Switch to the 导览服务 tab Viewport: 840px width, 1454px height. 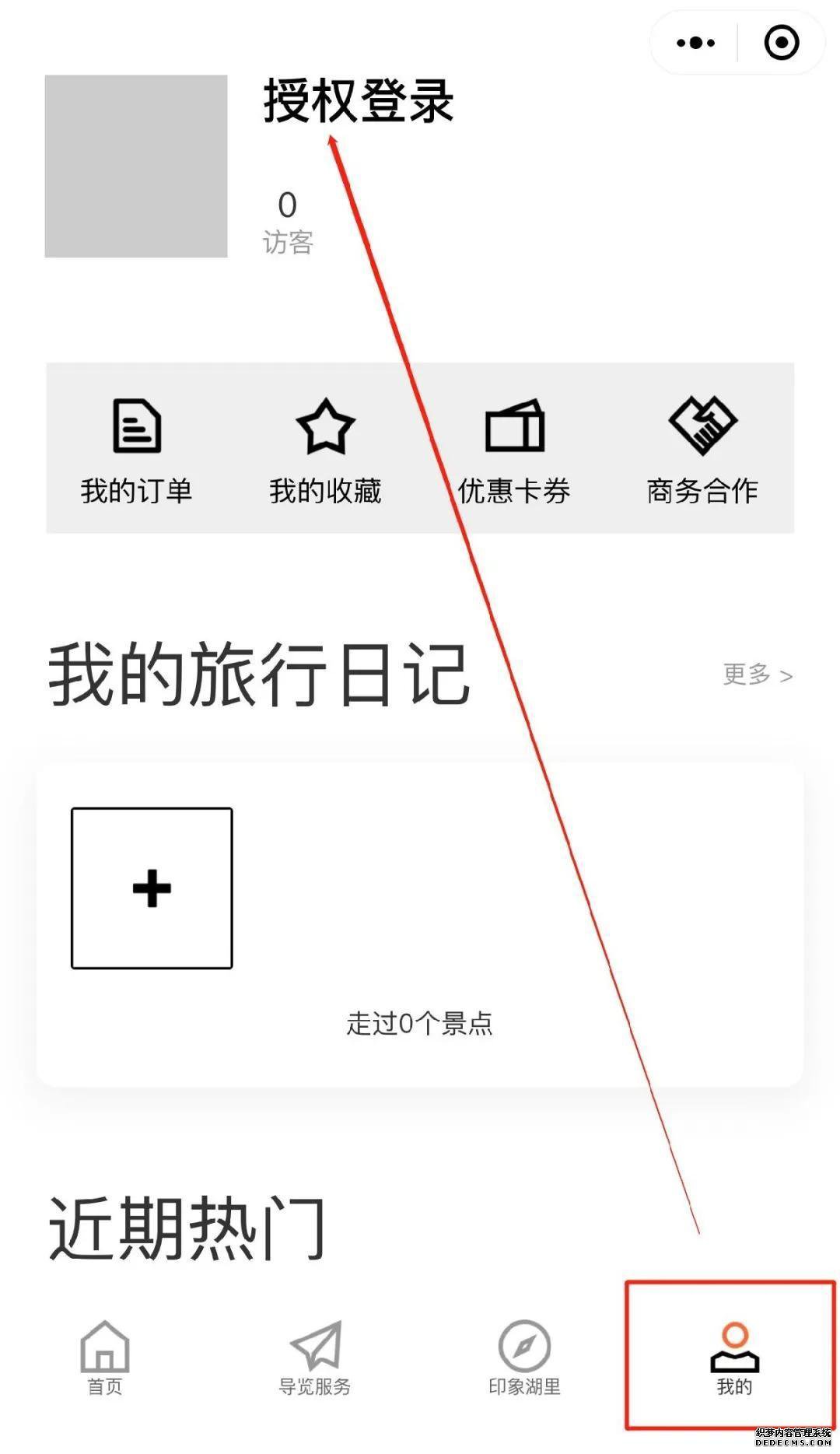(315, 1358)
